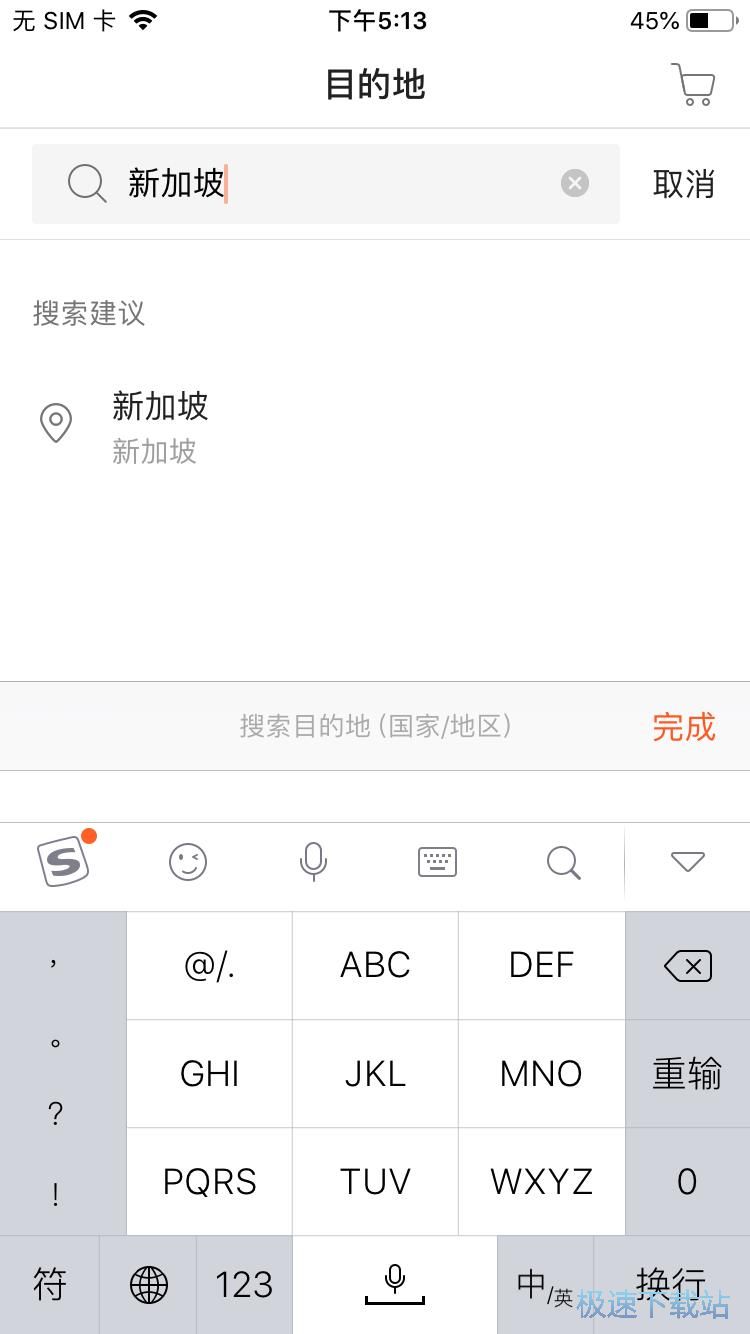Select the 新加坡 search suggestion
Image resolution: width=750 pixels, height=1334 pixels.
tap(160, 427)
